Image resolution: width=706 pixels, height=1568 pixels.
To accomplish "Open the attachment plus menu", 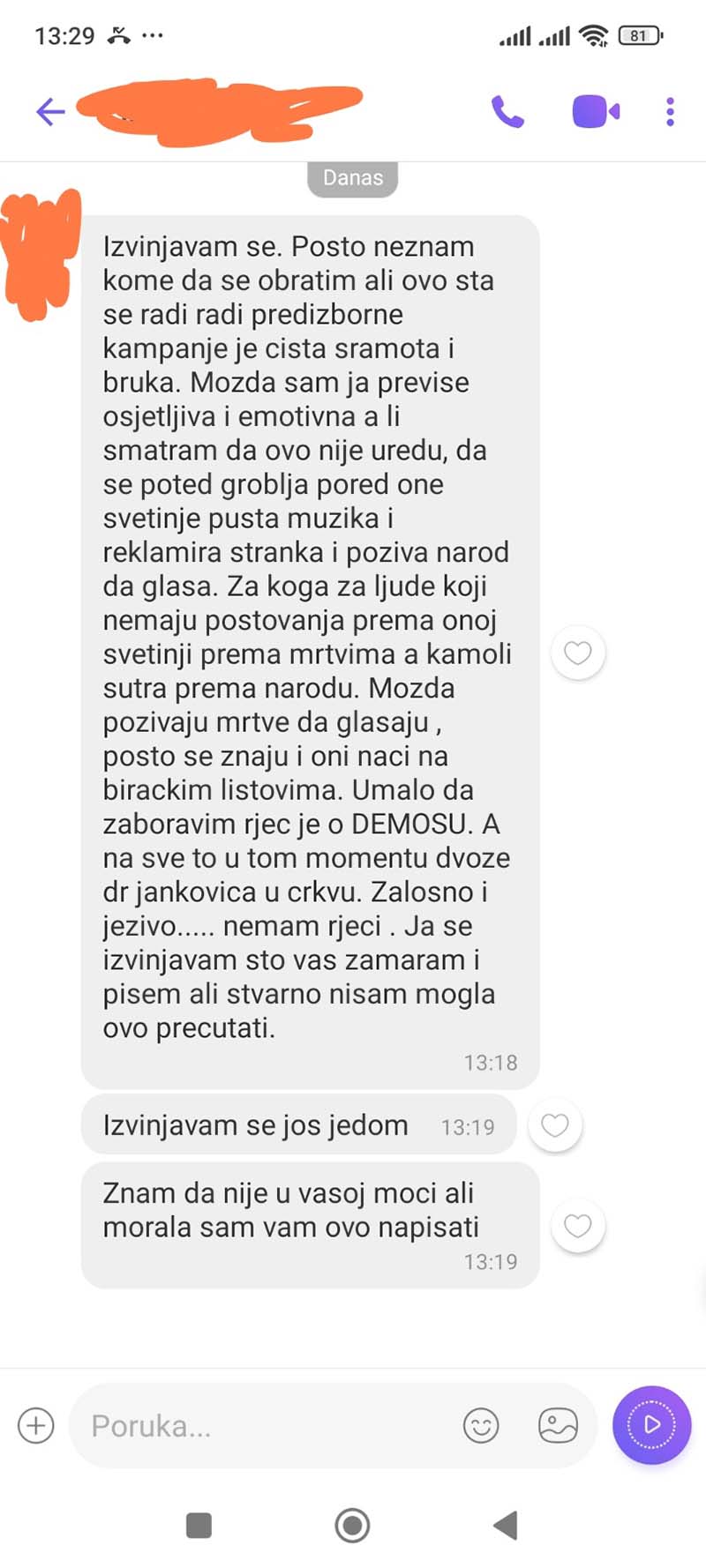I will point(36,1425).
